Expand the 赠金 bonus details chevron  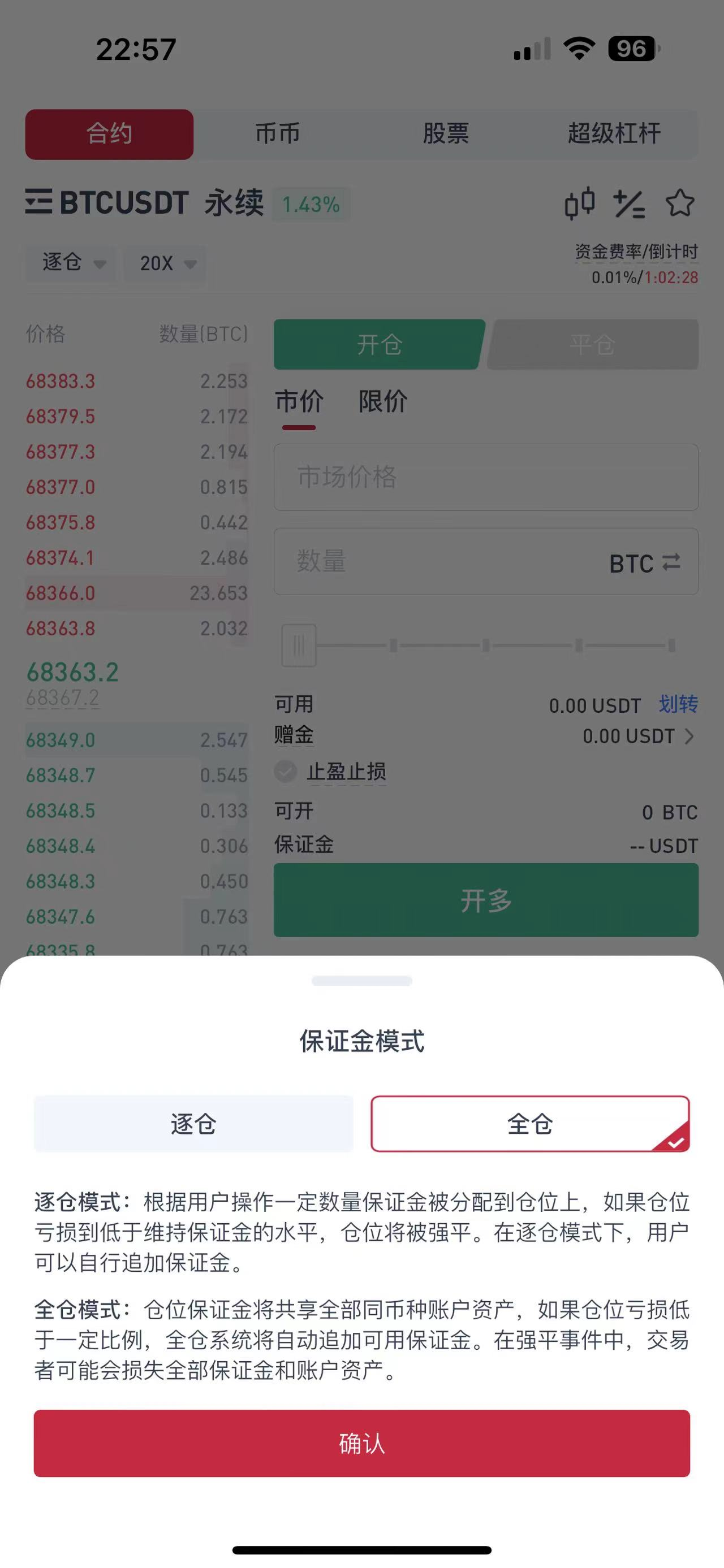tap(689, 736)
